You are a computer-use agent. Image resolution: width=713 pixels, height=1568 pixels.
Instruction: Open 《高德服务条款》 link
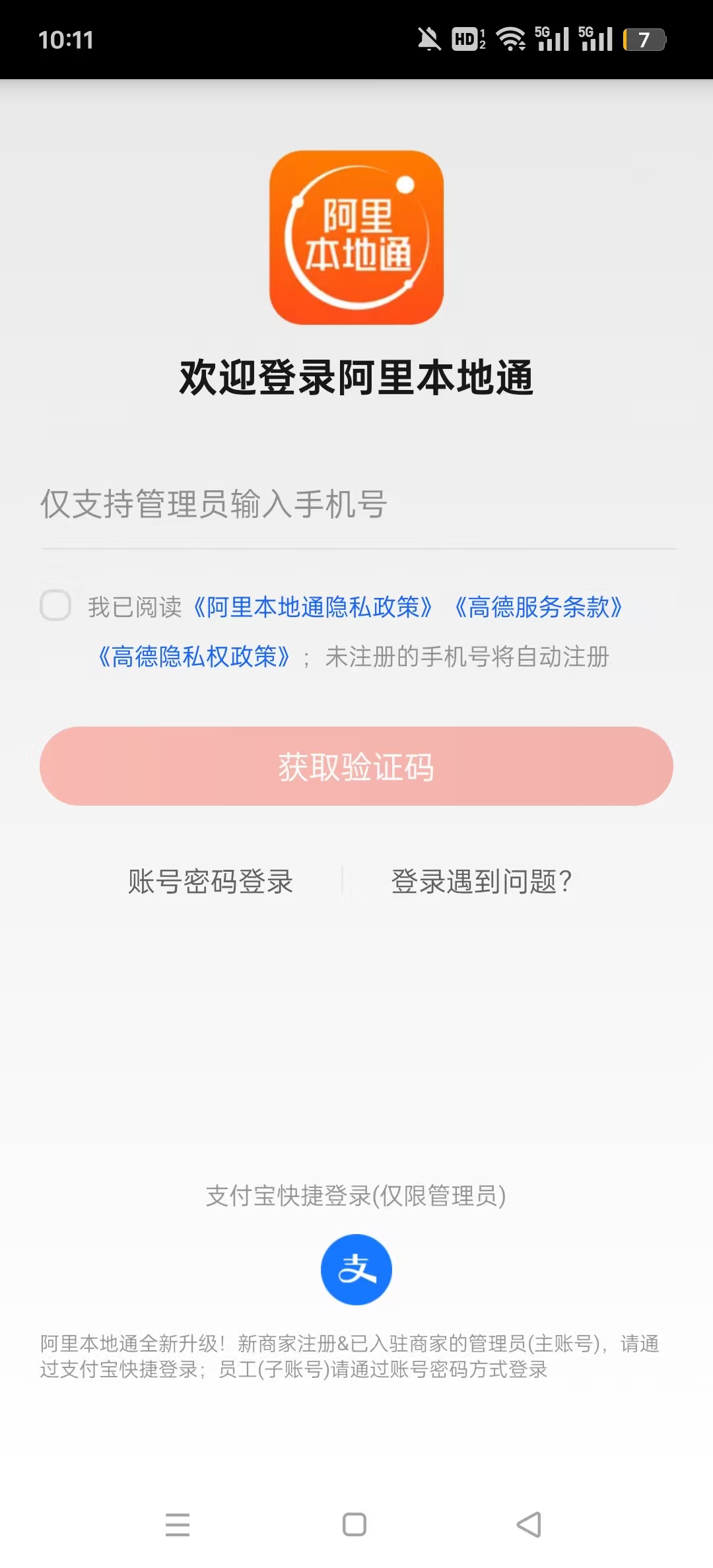point(537,607)
